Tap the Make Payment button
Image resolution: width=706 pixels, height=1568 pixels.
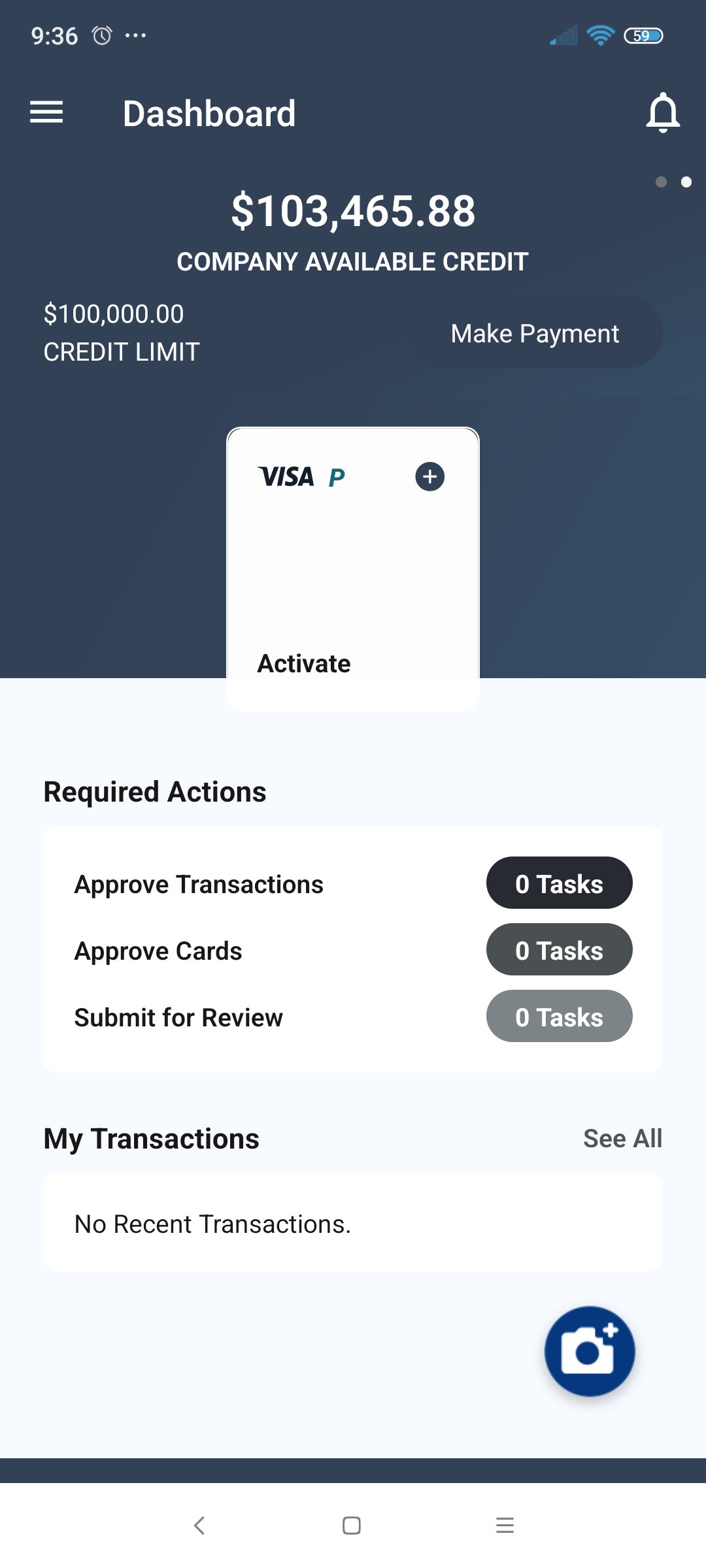tap(535, 333)
